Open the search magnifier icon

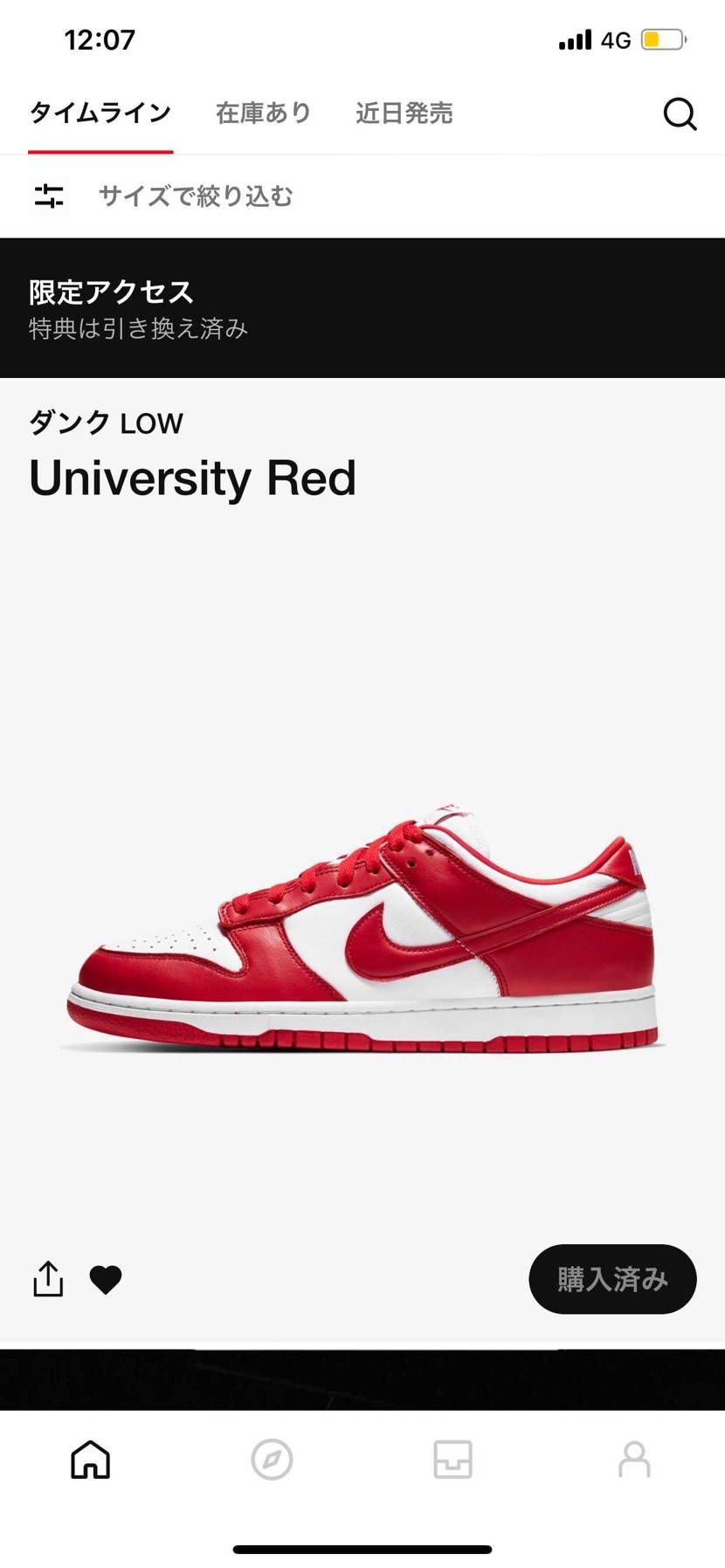pyautogui.click(x=680, y=113)
